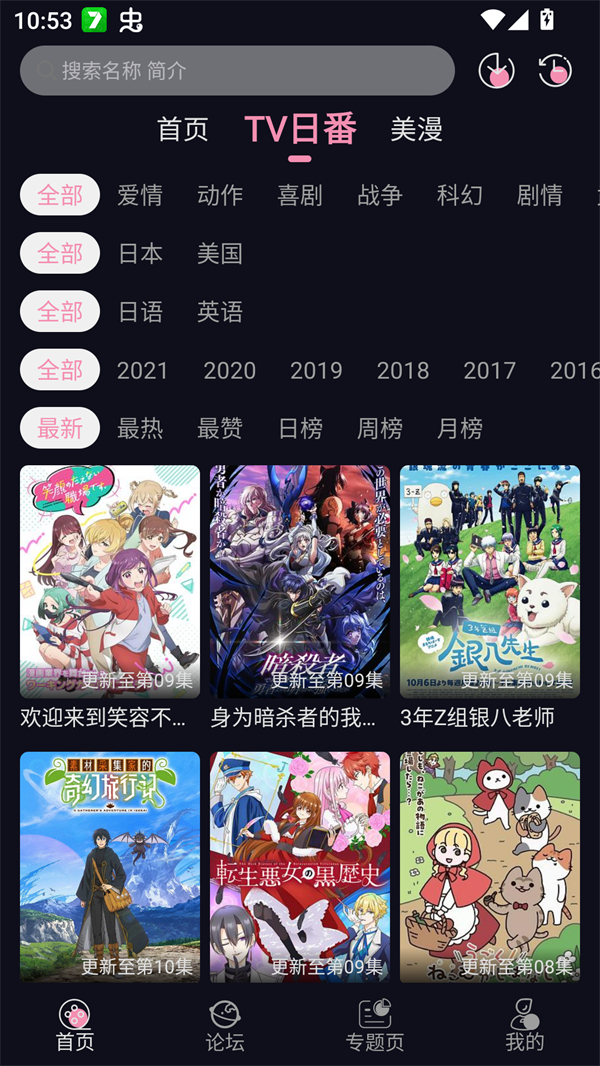Open the downloads icon beside search
Screen dimensions: 600x1066
(x=497, y=70)
